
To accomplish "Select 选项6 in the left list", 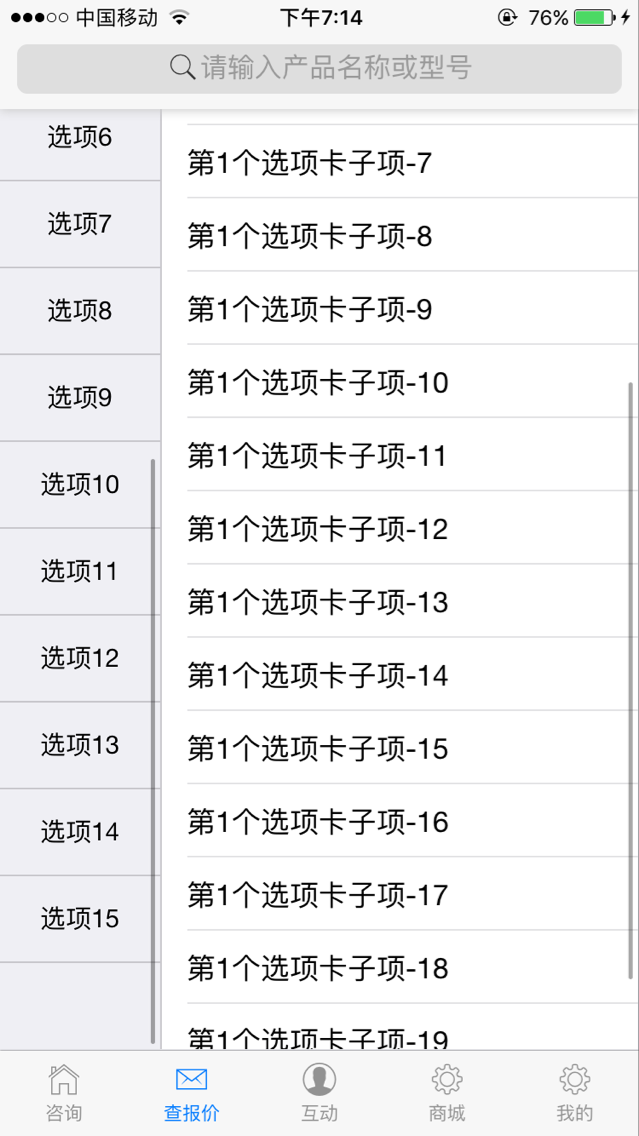I will [80, 144].
